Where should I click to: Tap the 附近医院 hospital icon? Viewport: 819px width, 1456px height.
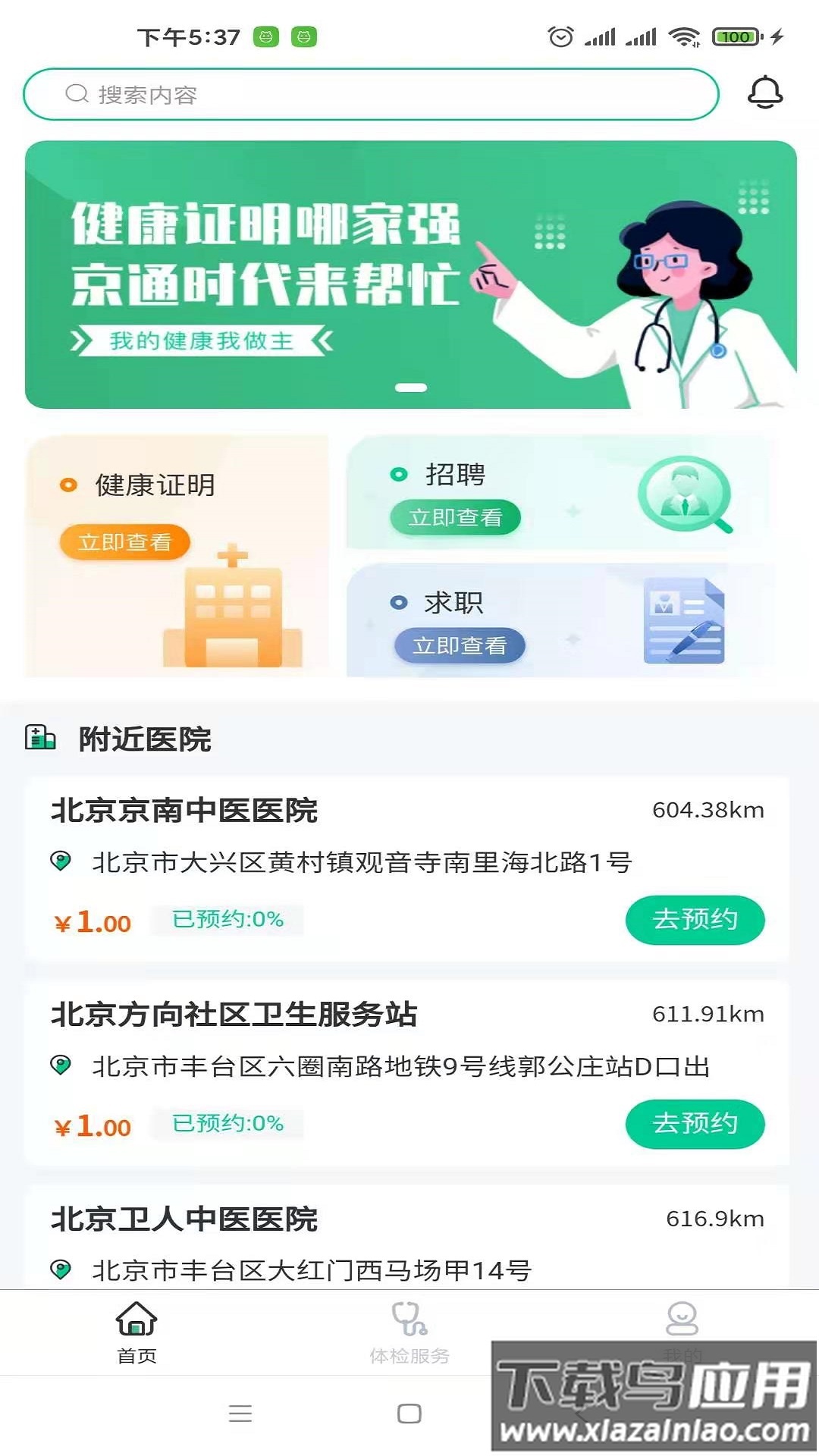click(40, 736)
